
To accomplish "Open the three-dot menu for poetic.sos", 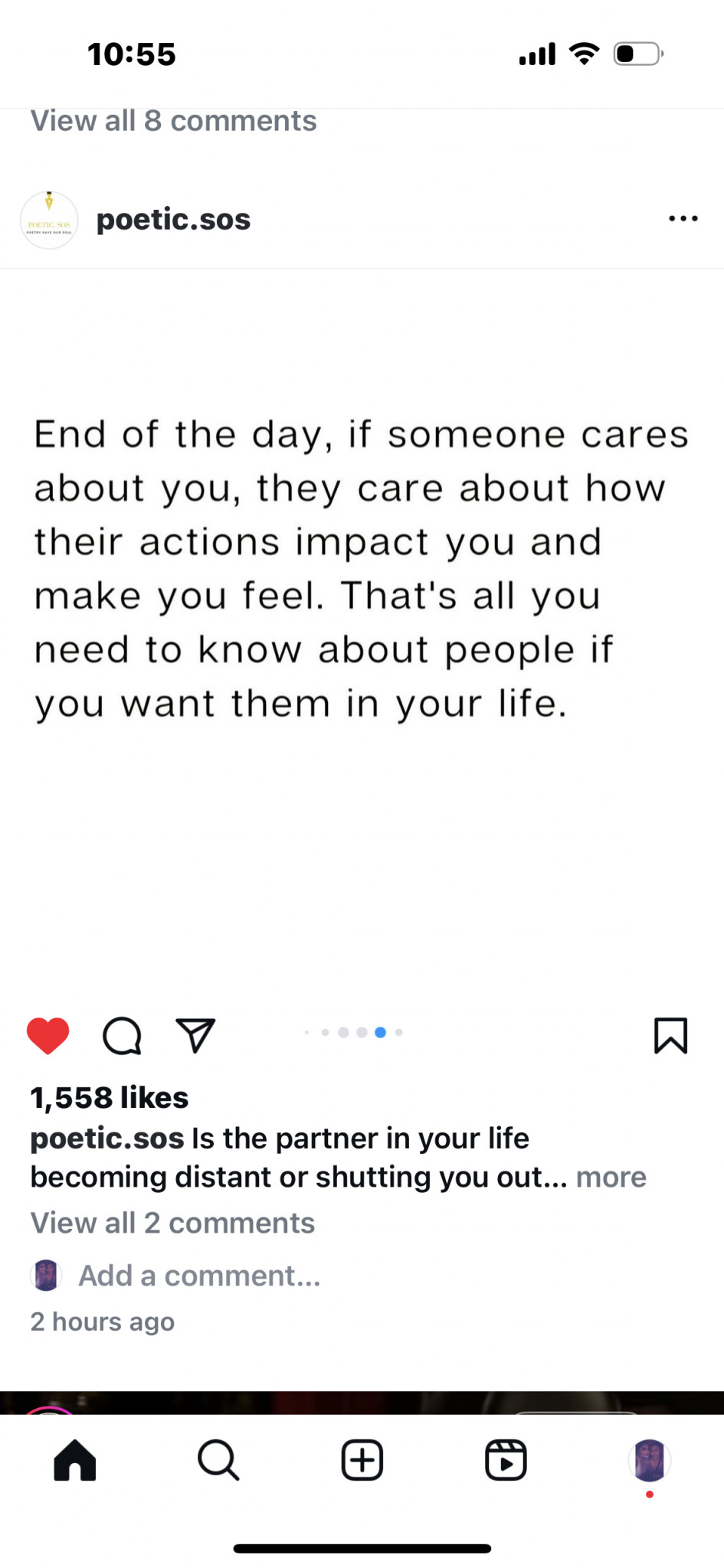I will (x=683, y=219).
